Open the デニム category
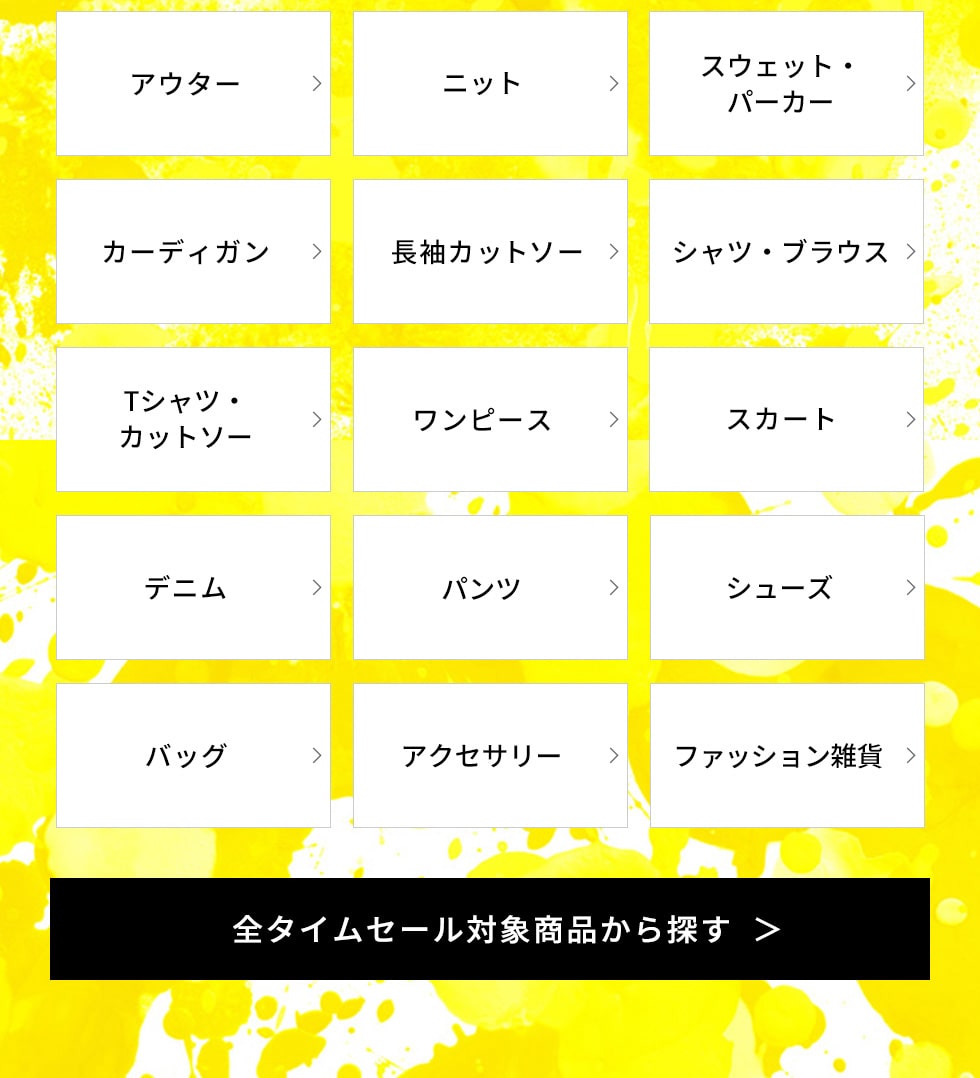This screenshot has height=1078, width=980. [193, 588]
